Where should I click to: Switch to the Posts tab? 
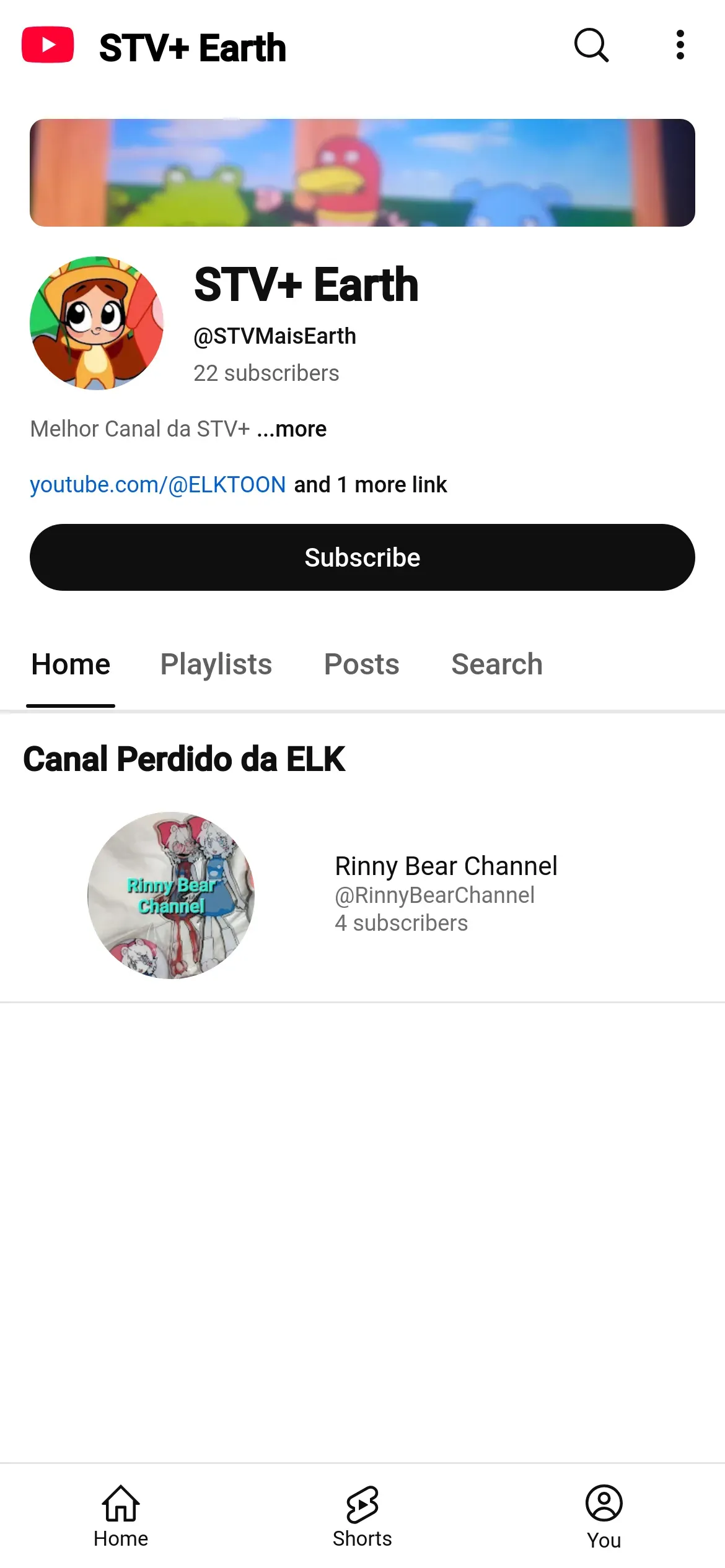(x=362, y=664)
